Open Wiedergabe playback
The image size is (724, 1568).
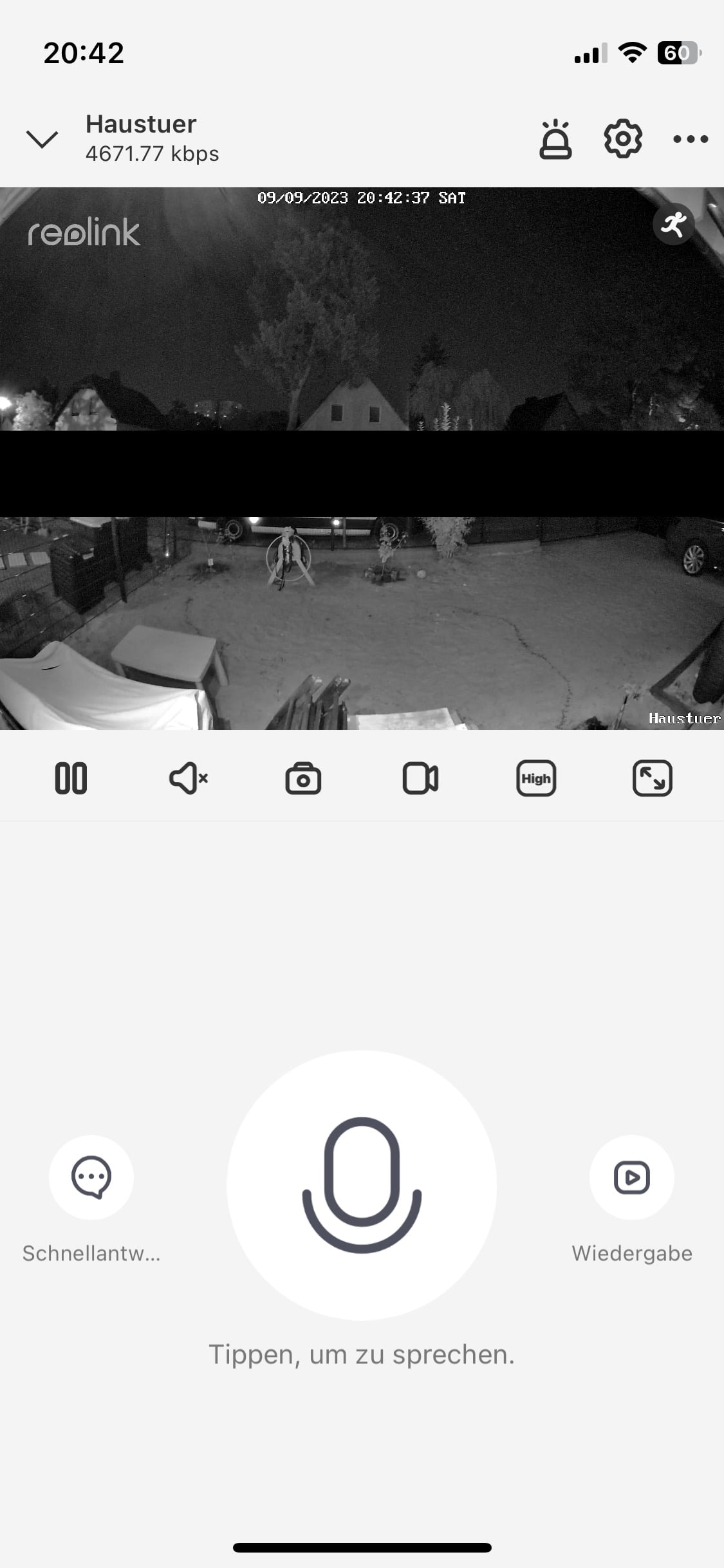pyautogui.click(x=632, y=1177)
